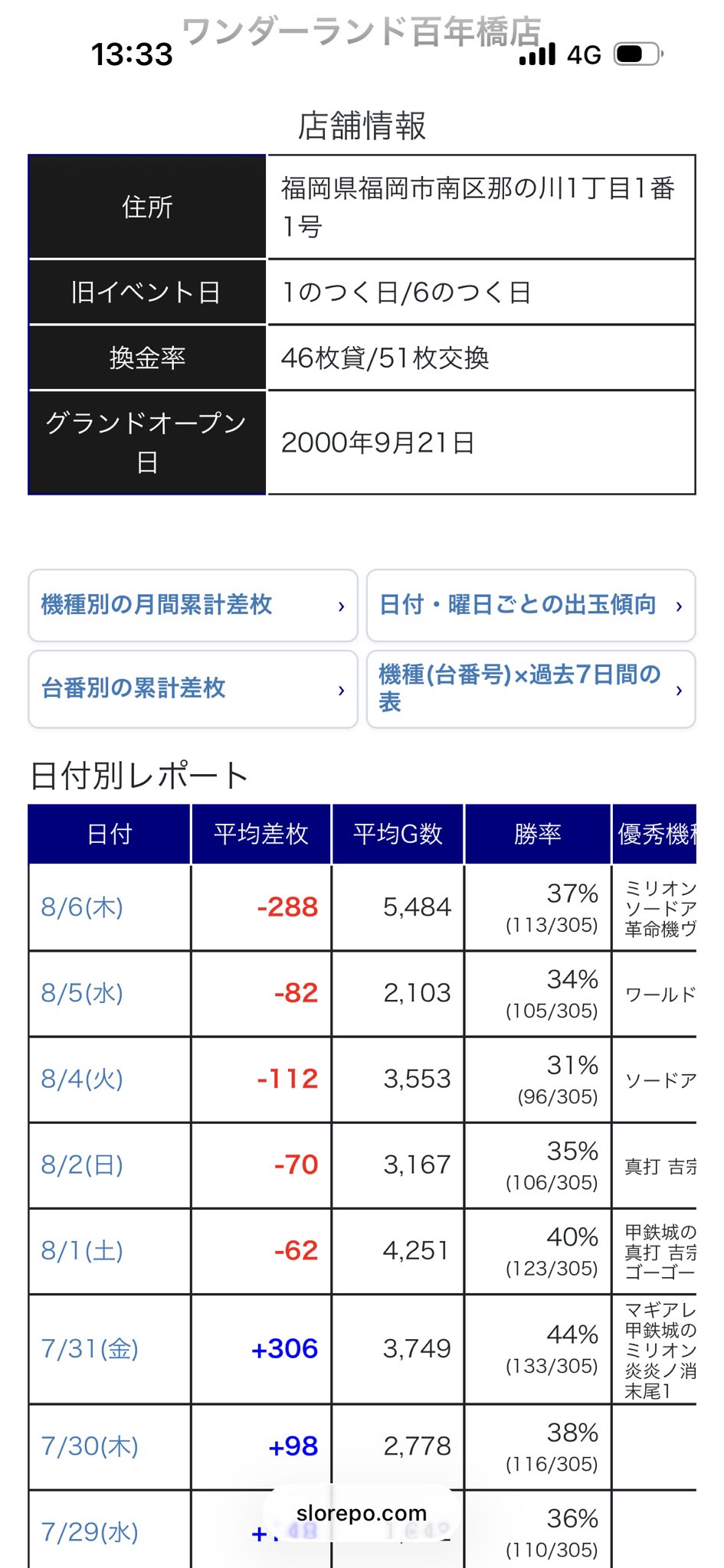Tap the slorepo.com address pill

point(362,1513)
